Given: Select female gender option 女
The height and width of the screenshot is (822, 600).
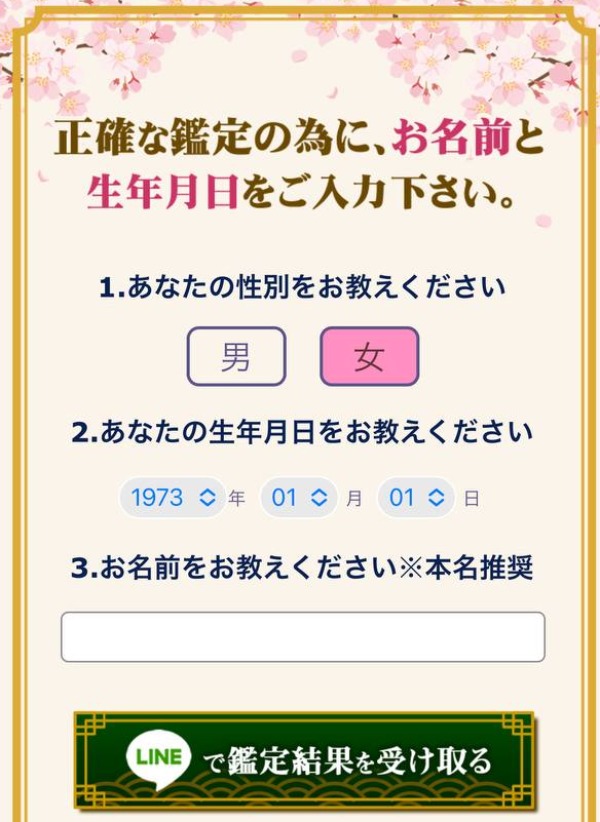Looking at the screenshot, I should point(369,357).
